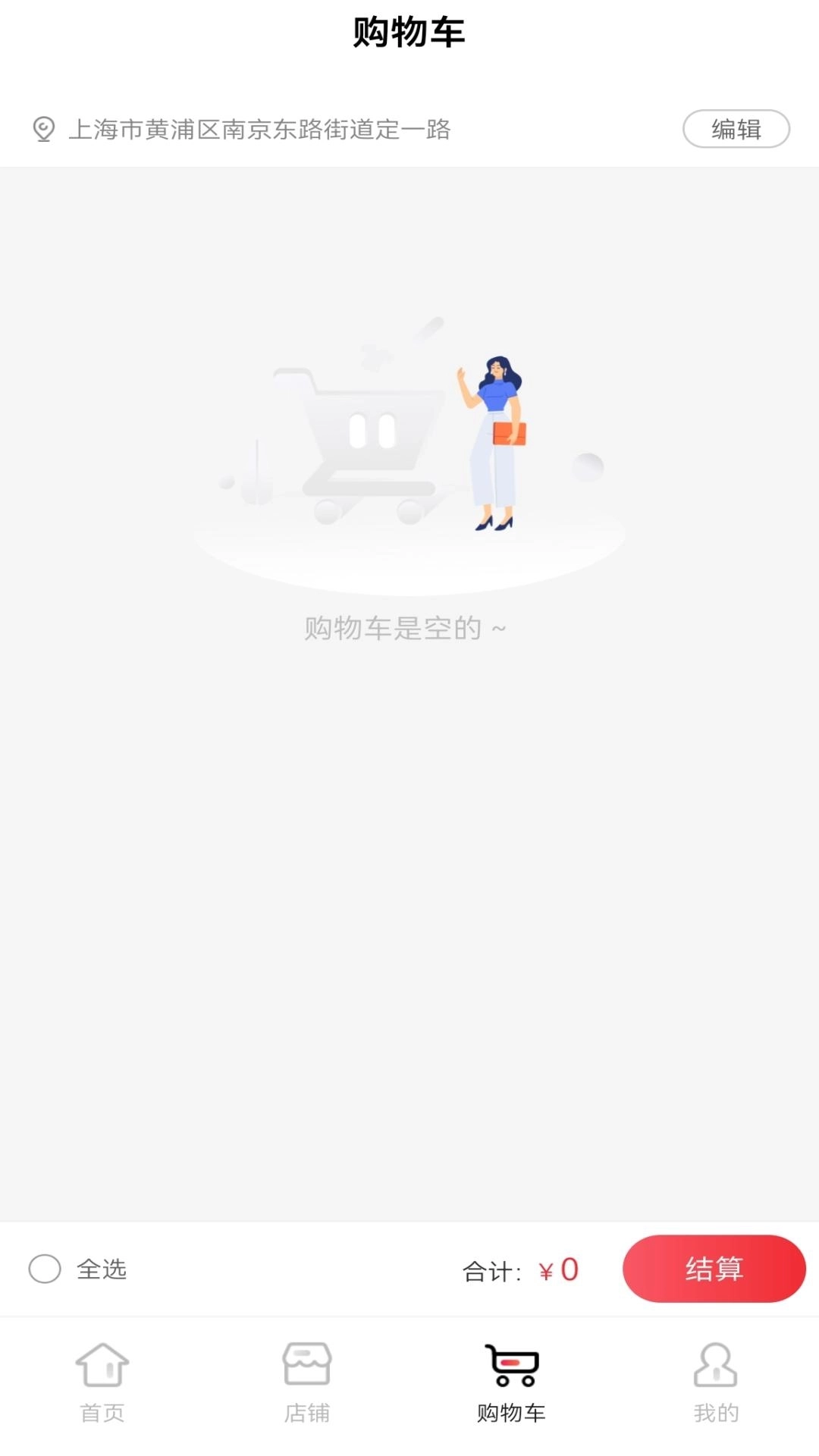Open the profile person icon above 我的
Viewport: 819px width, 1456px height.
click(x=715, y=1365)
